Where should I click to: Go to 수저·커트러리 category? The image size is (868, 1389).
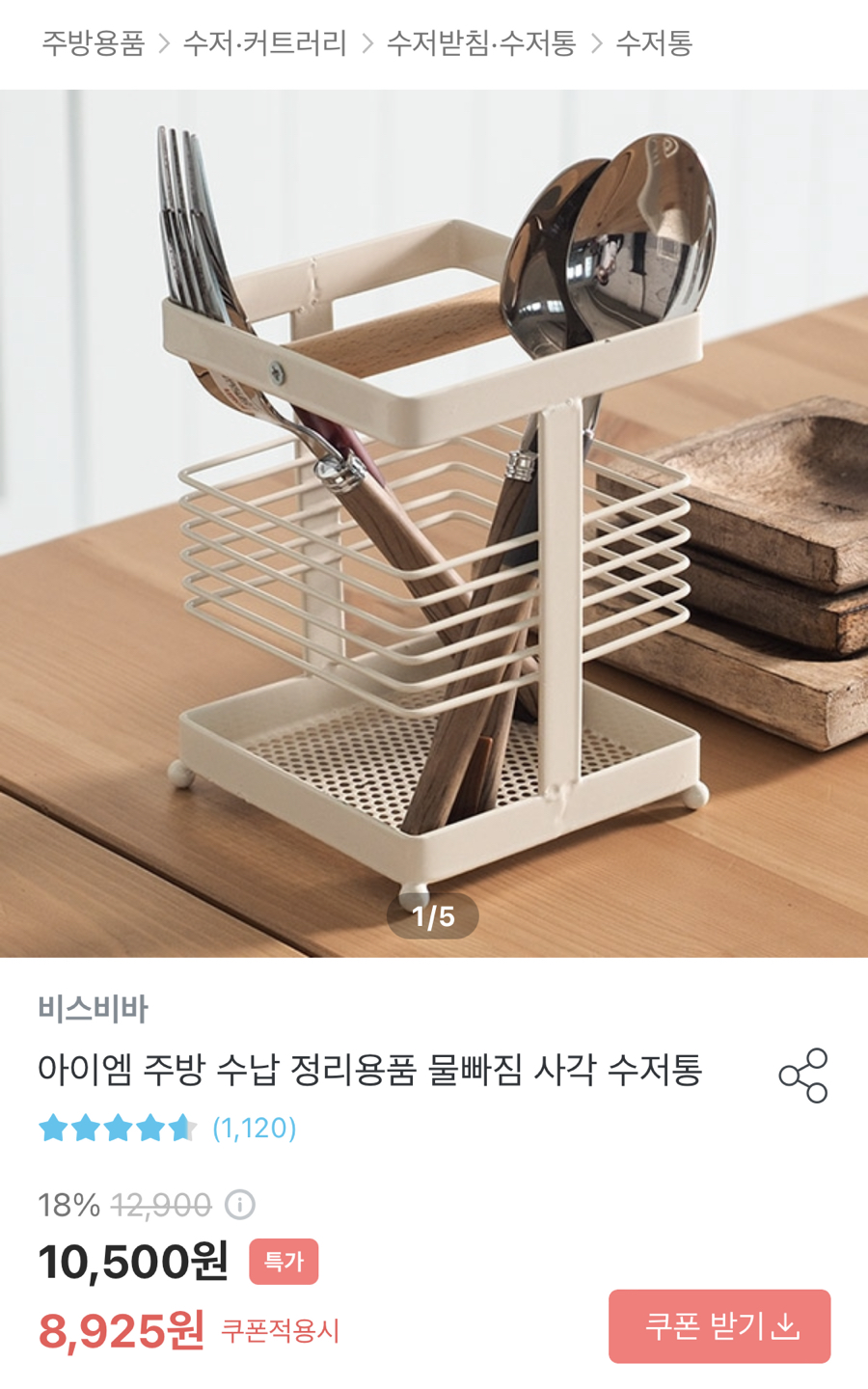[264, 43]
